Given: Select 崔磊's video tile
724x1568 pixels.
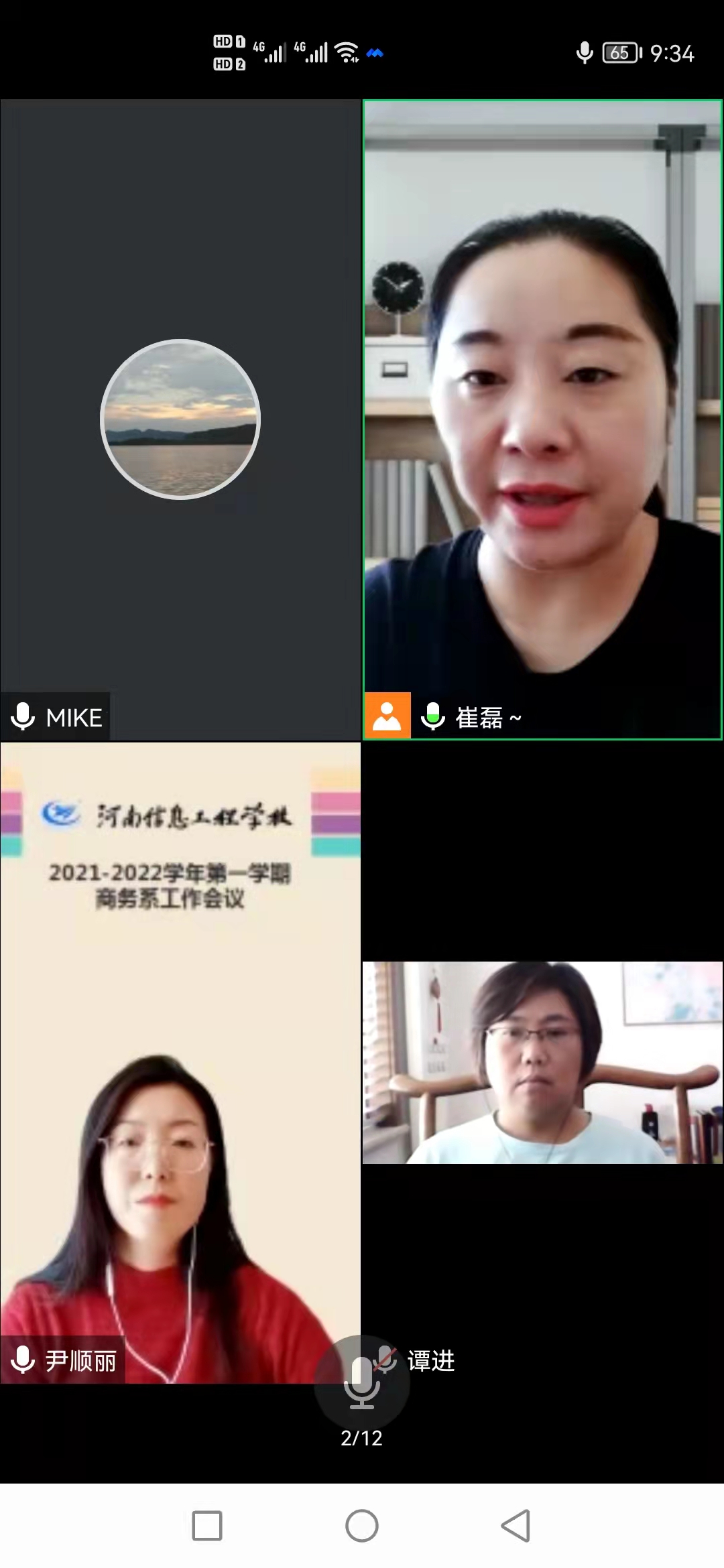Looking at the screenshot, I should pos(542,419).
